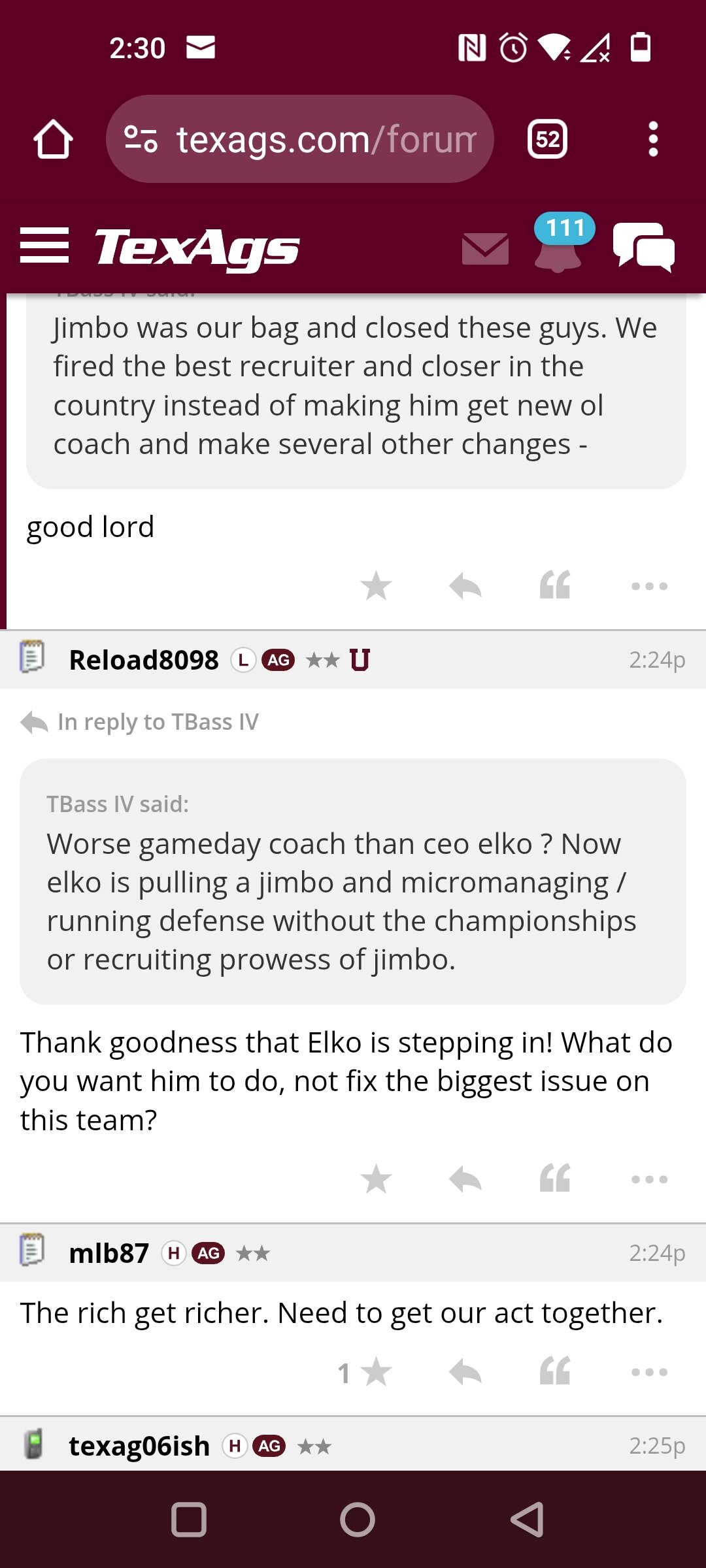
Task: Star the "good lord" post
Action: tap(377, 585)
